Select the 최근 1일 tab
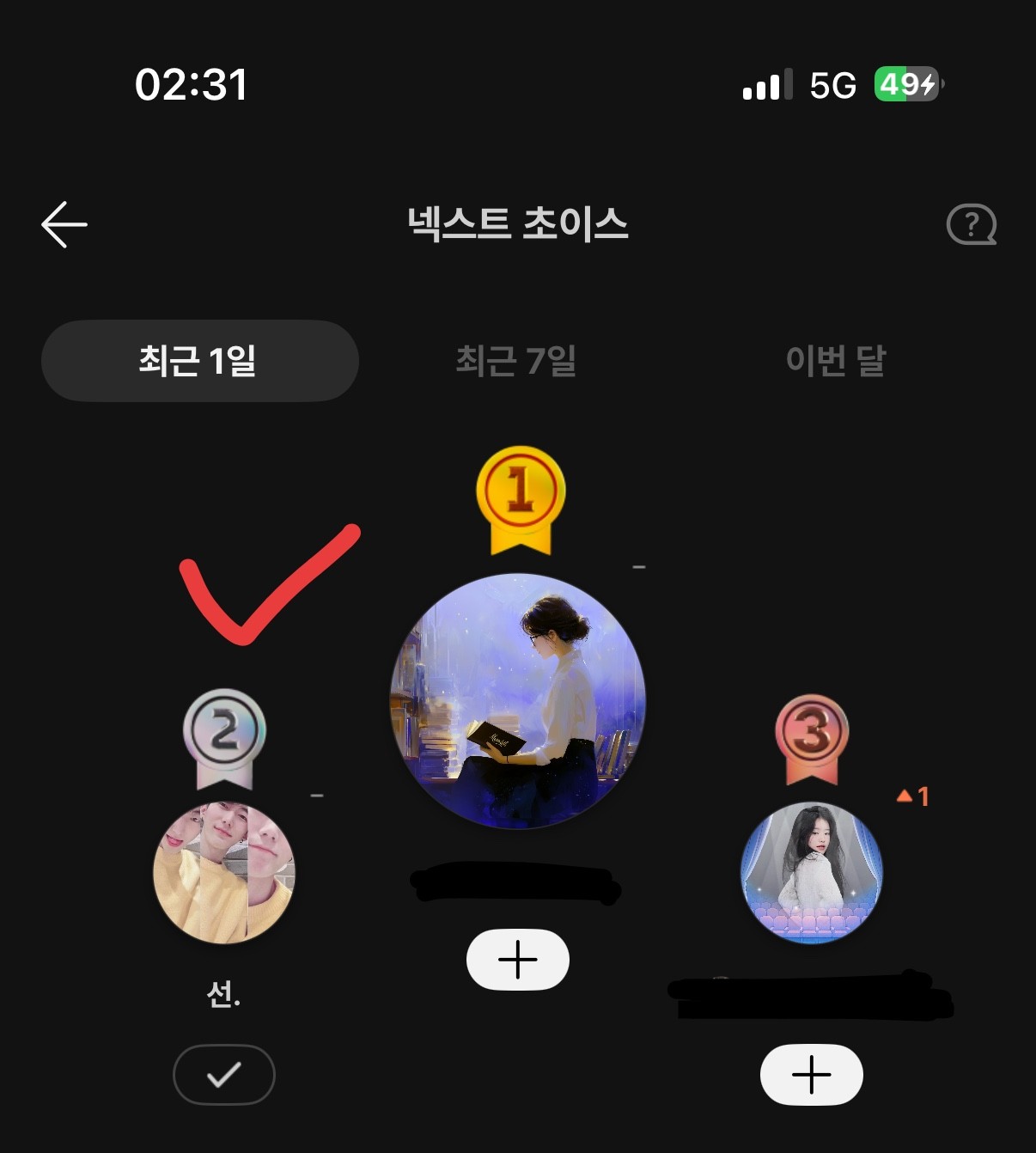Screen dimensions: 1036x1153 199,361
